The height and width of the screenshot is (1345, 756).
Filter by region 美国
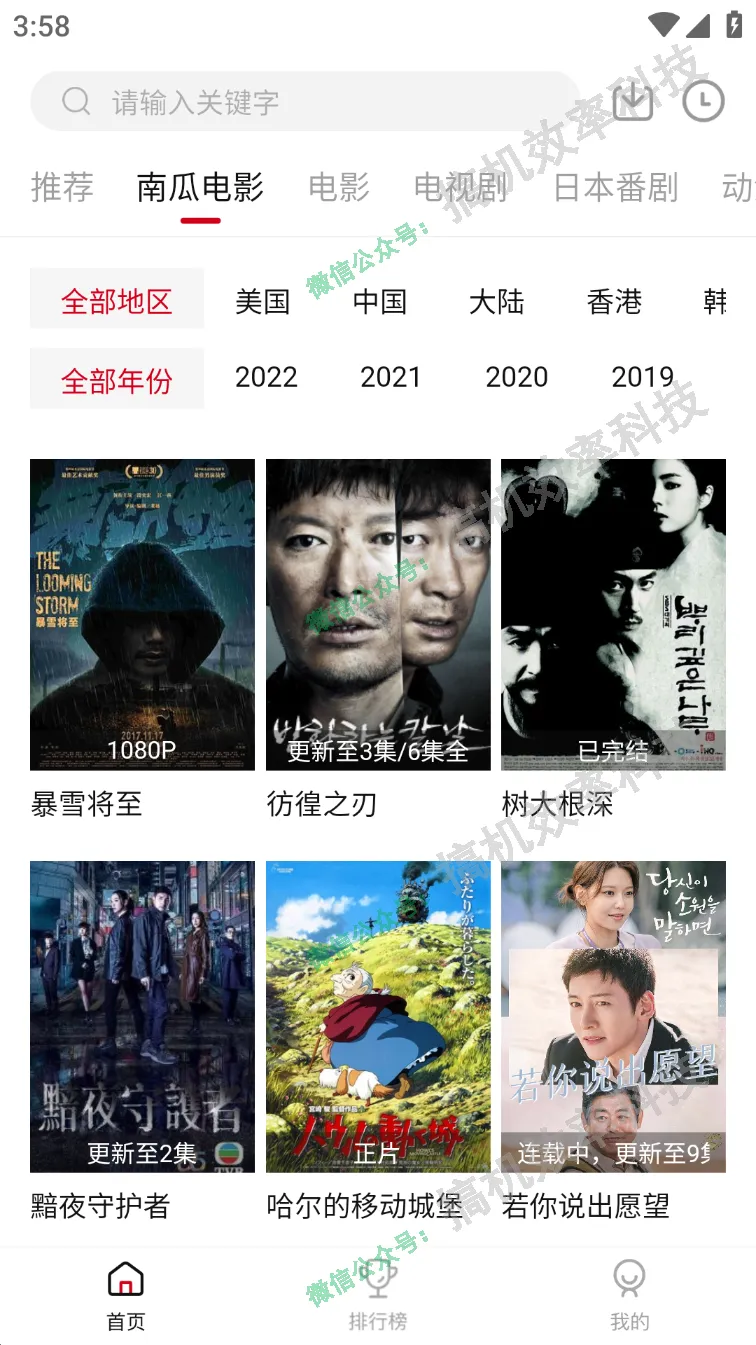tap(263, 301)
